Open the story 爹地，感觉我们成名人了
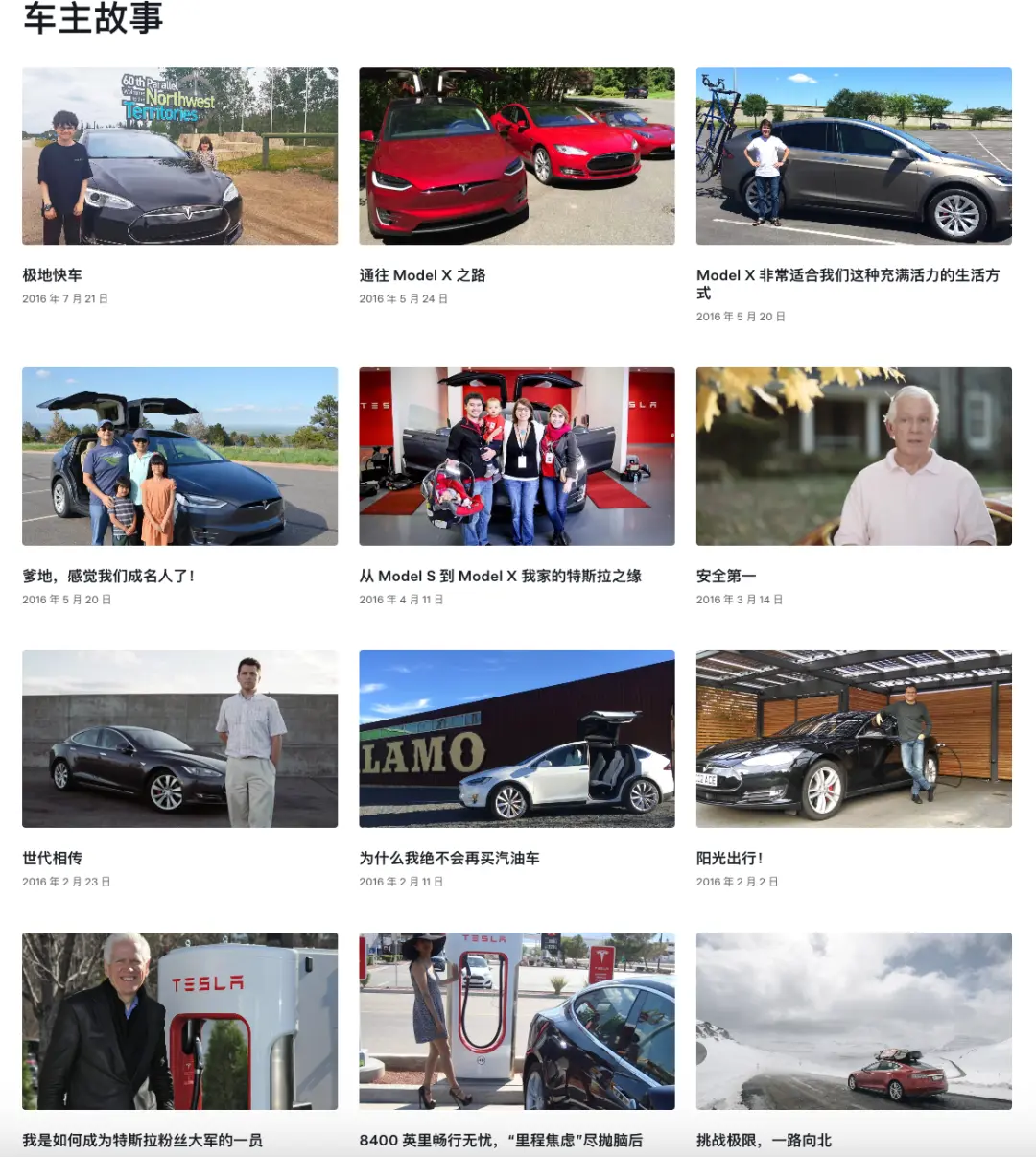This screenshot has width=1036, height=1157. 108,576
